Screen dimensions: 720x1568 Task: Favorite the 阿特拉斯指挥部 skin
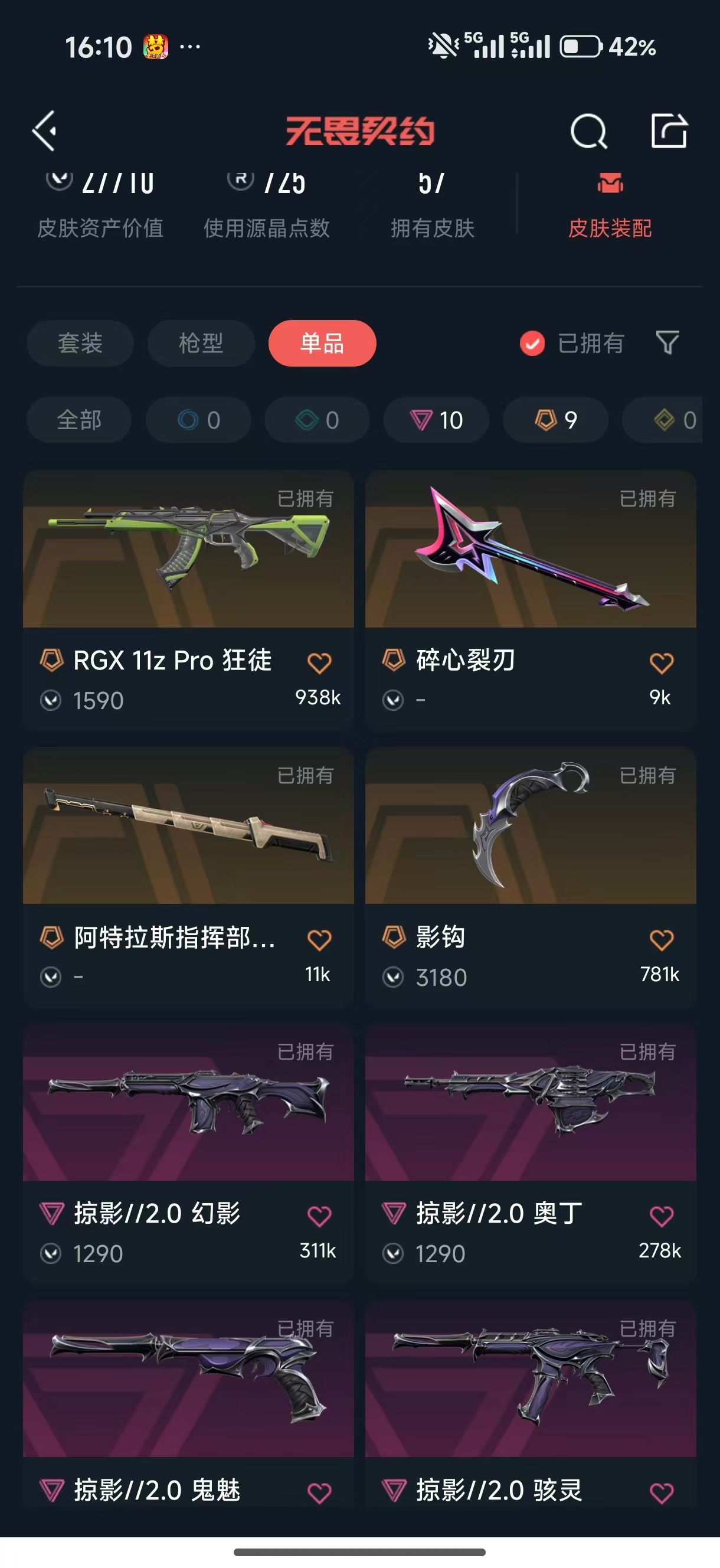[319, 940]
